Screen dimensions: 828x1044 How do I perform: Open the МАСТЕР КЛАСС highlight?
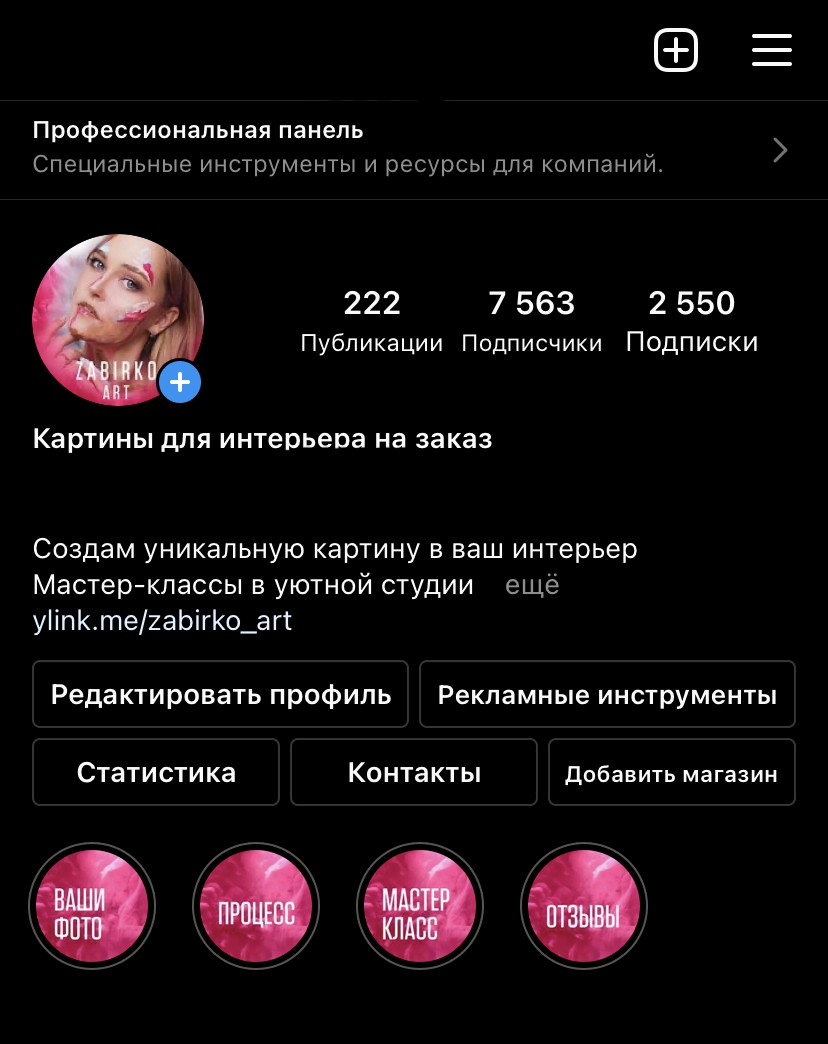tap(420, 907)
